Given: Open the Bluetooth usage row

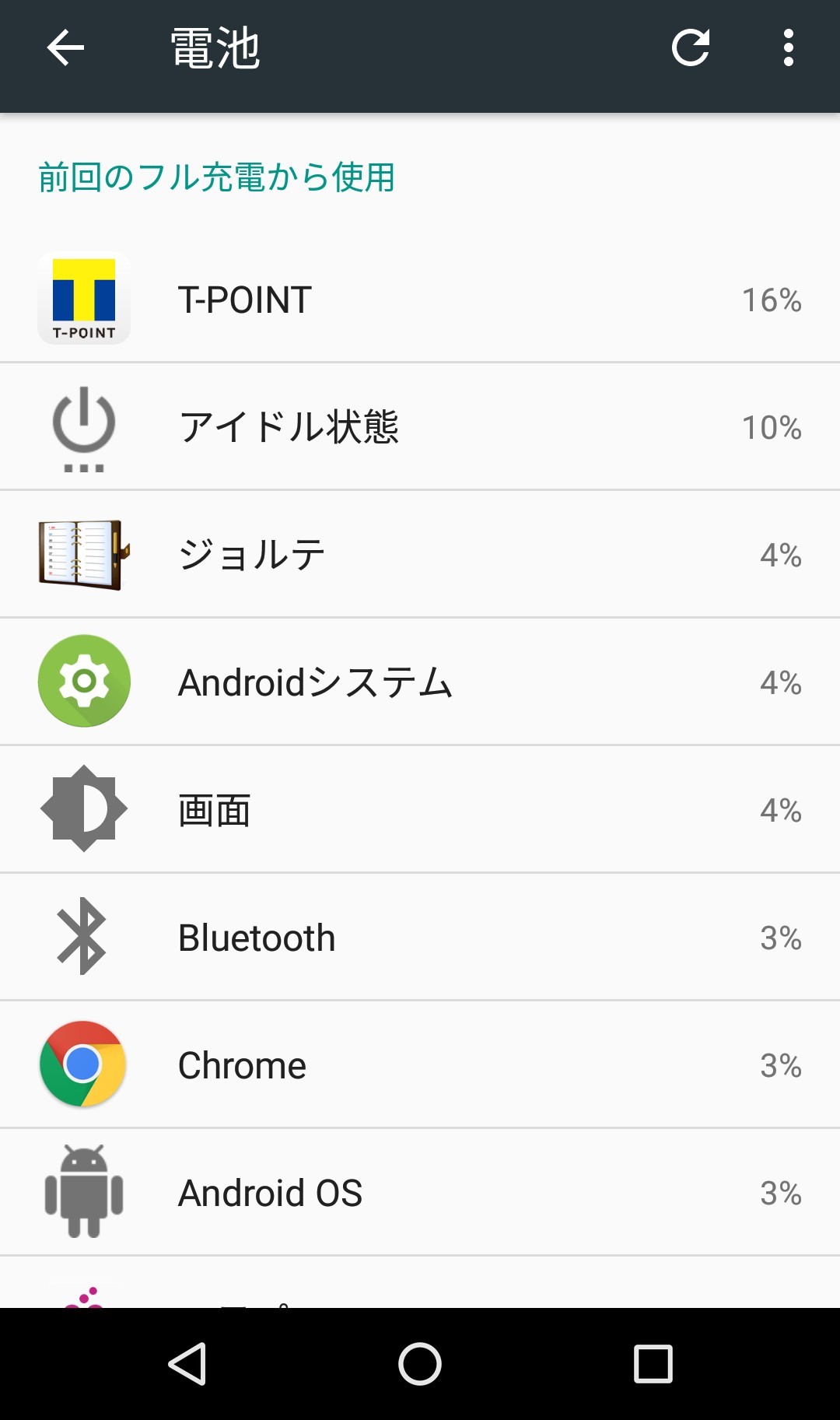Looking at the screenshot, I should (x=420, y=938).
